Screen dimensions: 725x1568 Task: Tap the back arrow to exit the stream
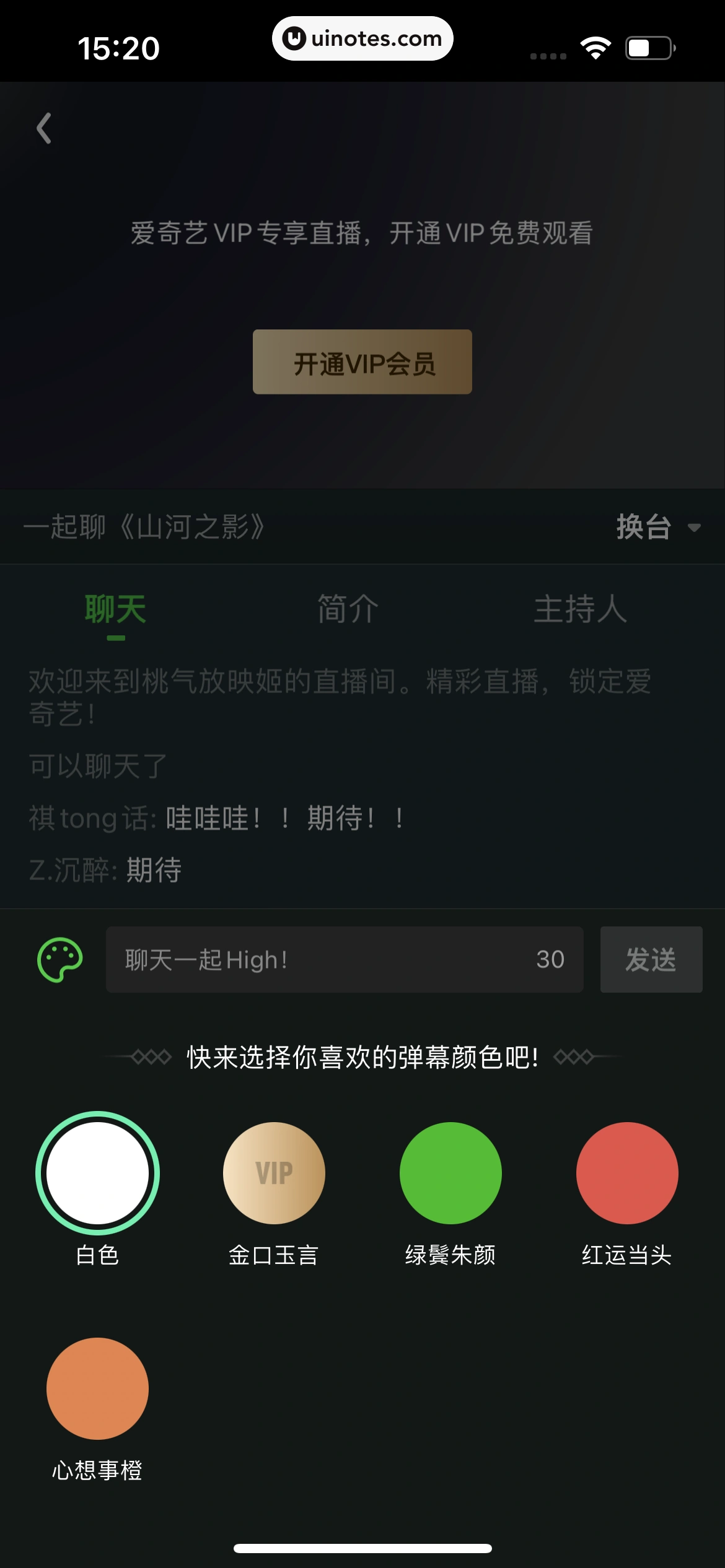43,127
